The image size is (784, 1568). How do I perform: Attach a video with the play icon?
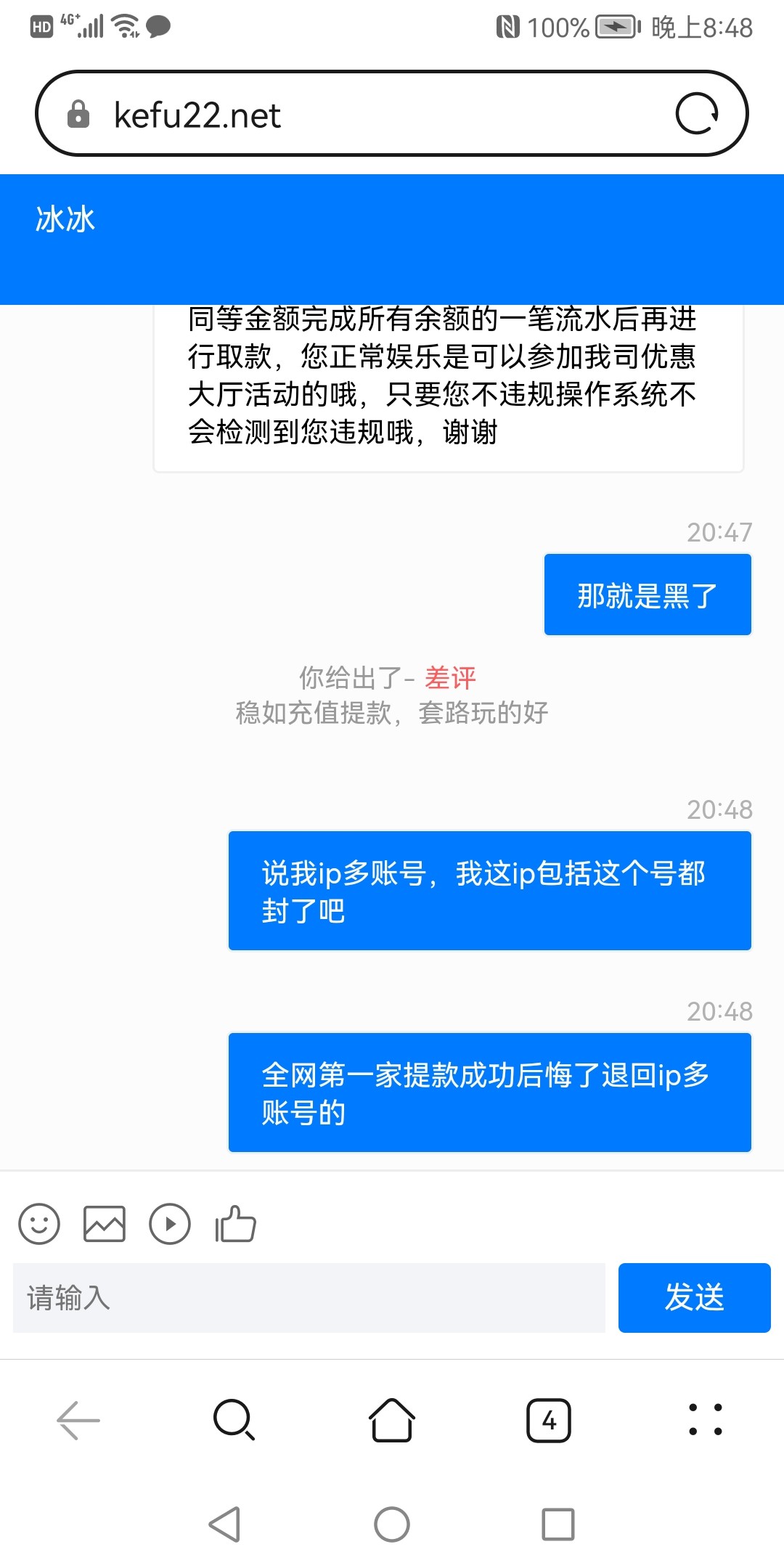(x=170, y=1224)
